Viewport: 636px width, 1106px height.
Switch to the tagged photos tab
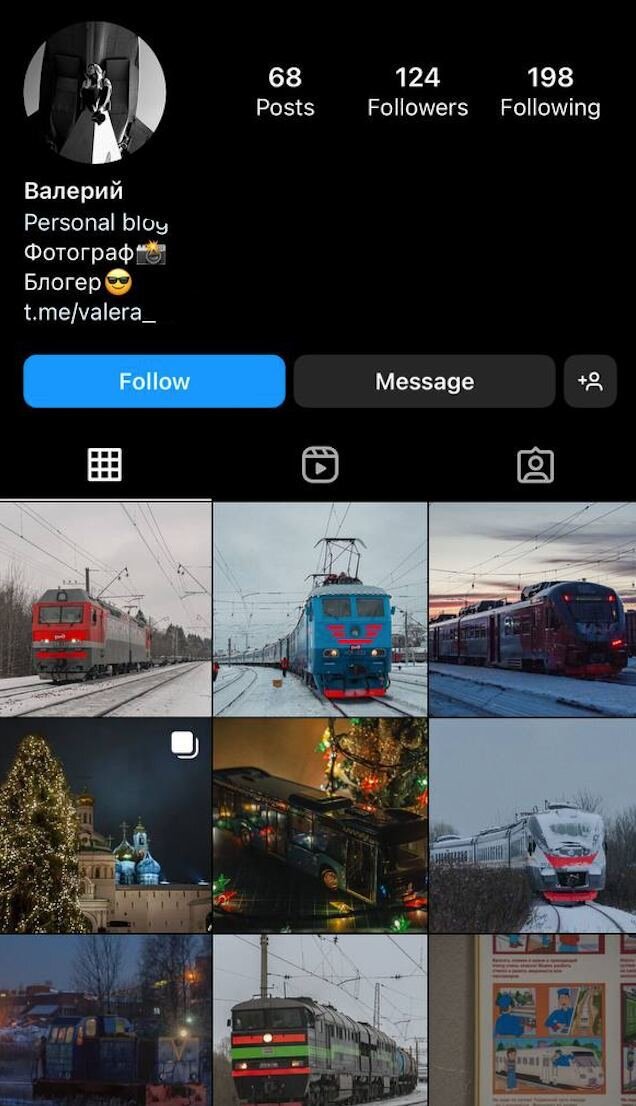535,465
